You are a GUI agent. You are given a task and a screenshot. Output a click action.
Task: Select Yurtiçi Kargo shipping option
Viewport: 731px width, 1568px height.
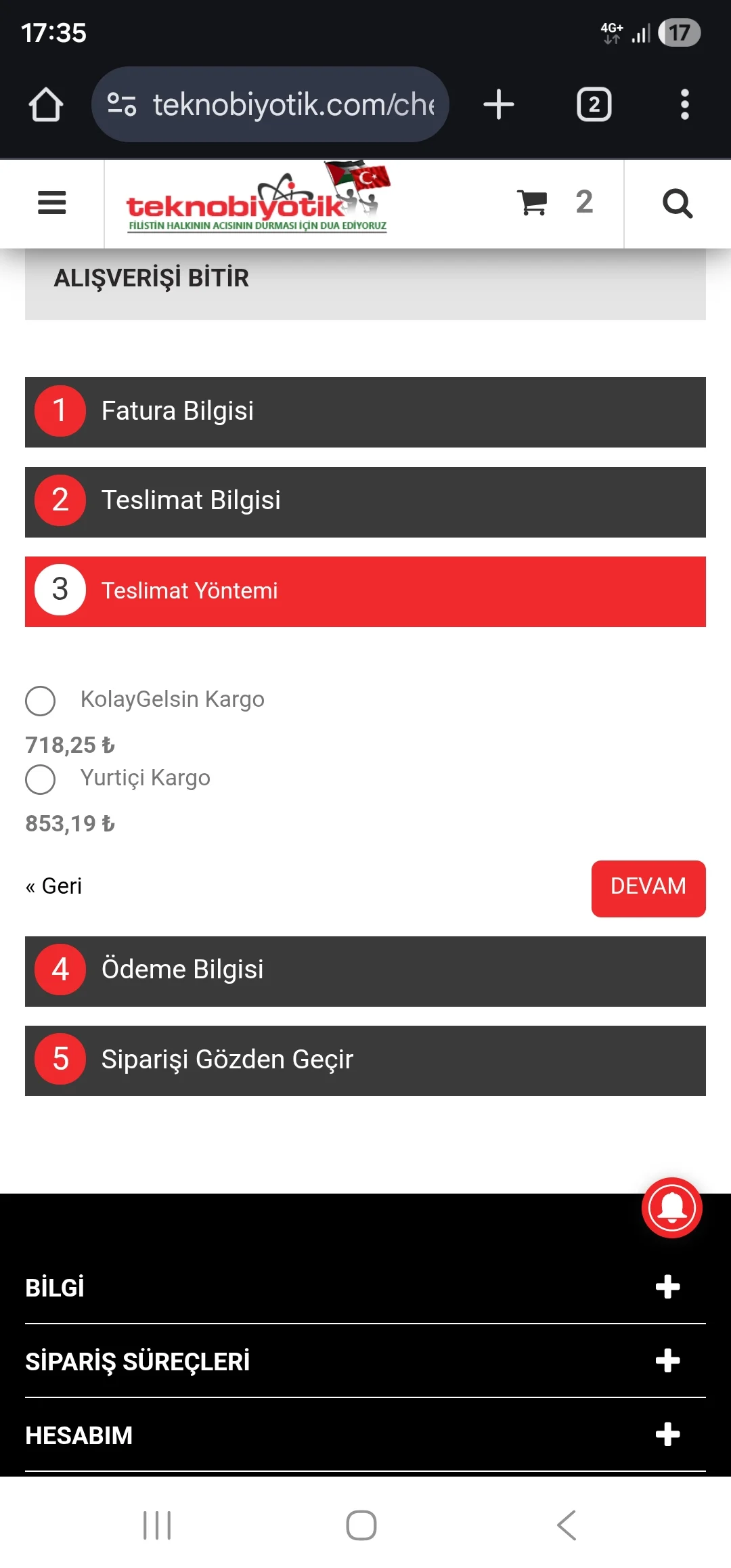(41, 779)
